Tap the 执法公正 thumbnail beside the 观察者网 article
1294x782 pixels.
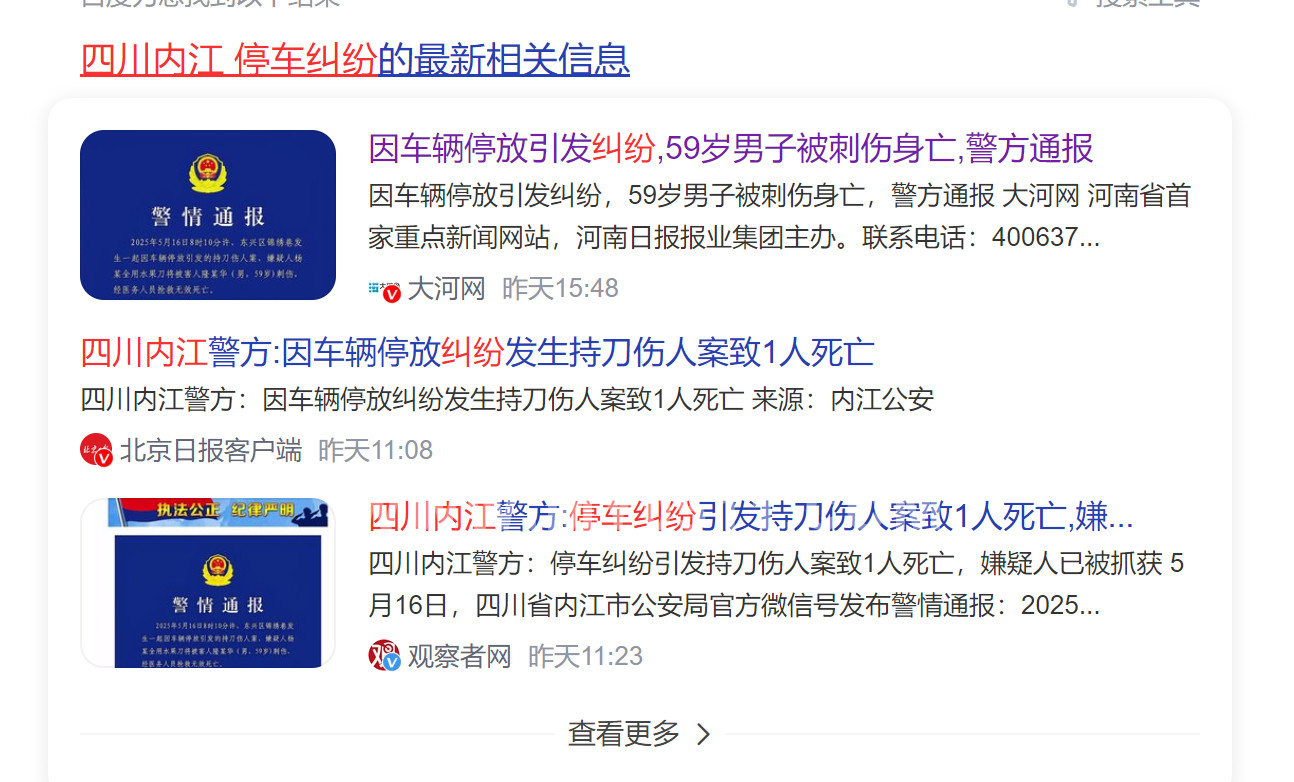[208, 583]
